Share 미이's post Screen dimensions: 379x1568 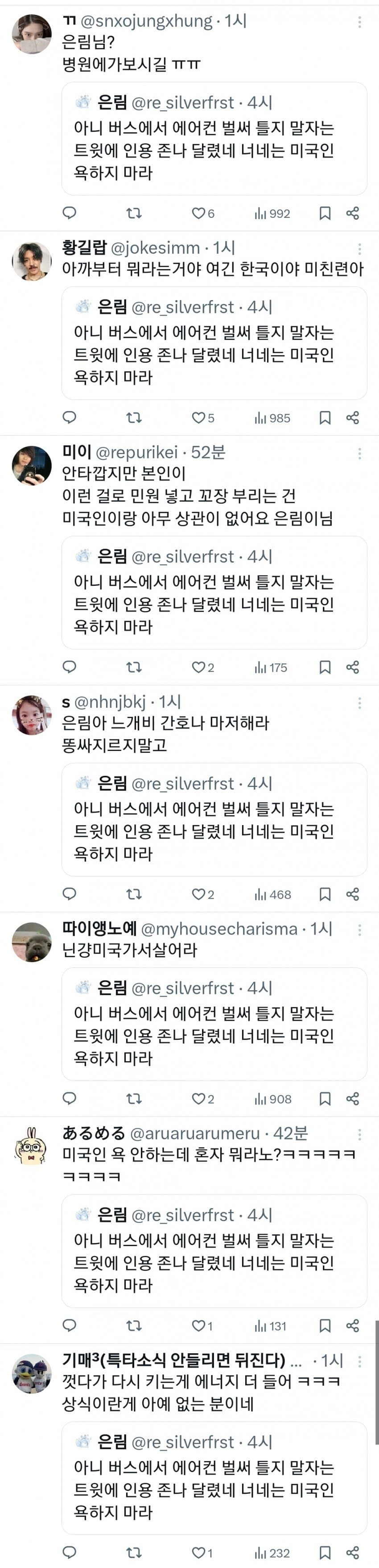[353, 667]
